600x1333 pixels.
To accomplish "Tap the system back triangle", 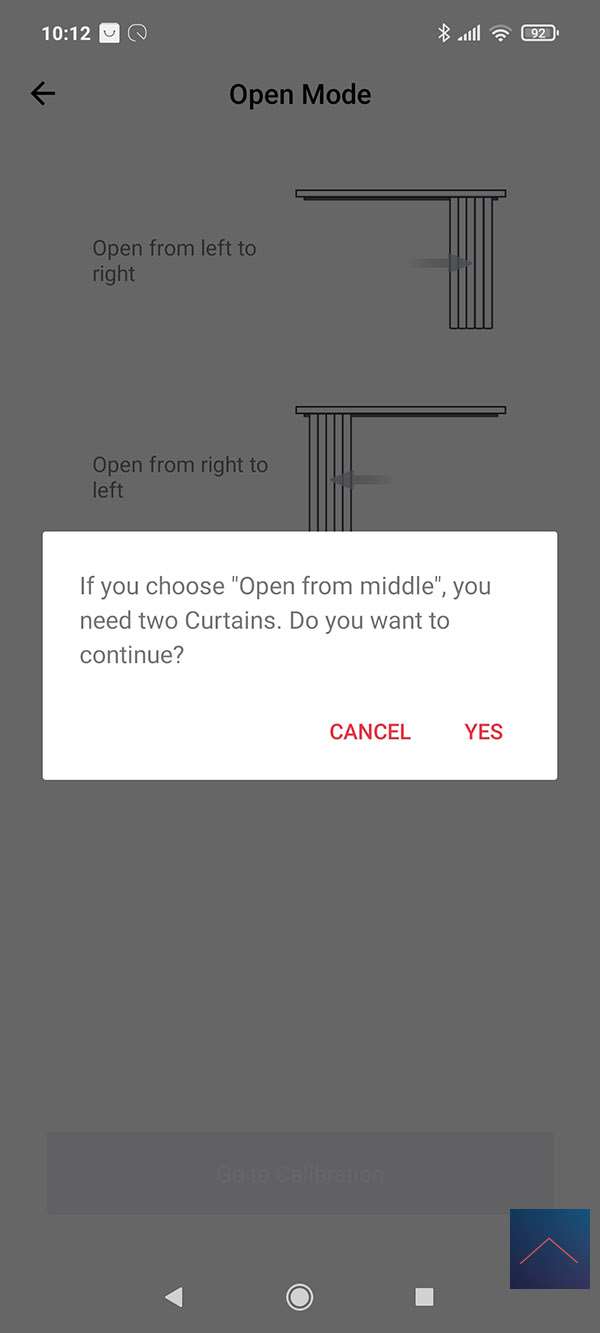I will [x=174, y=1297].
